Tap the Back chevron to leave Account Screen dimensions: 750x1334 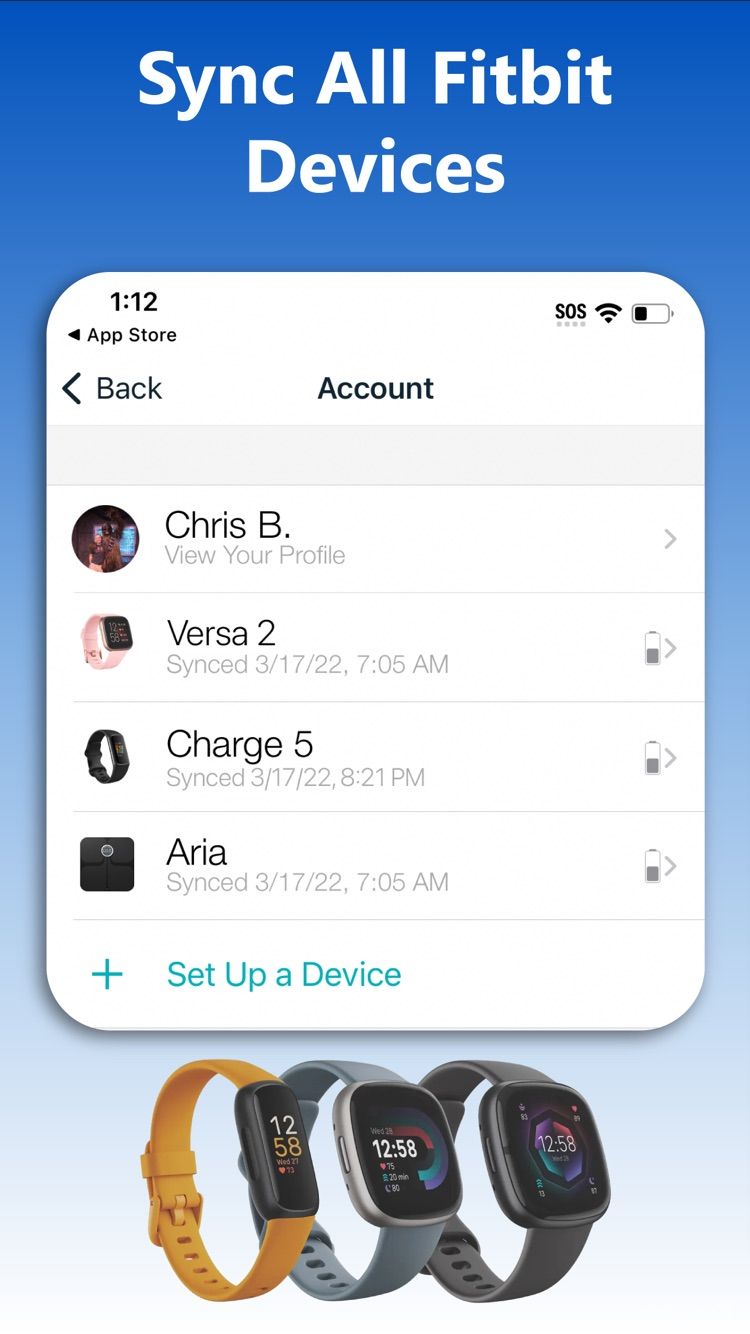click(x=69, y=388)
